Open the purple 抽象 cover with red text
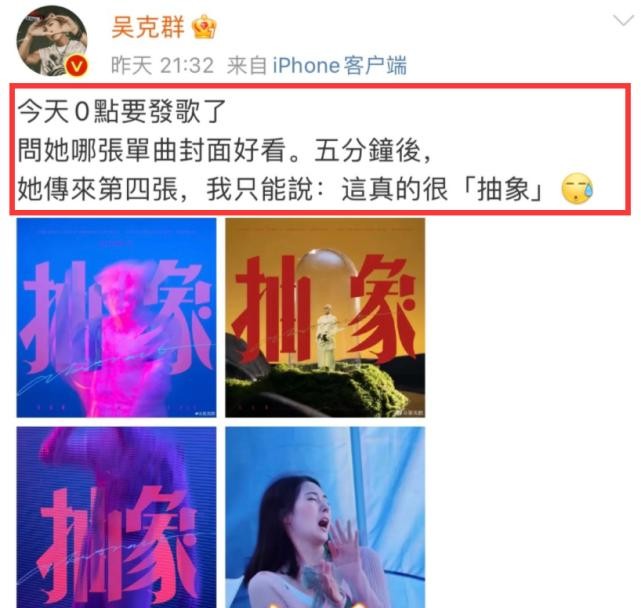 (116, 517)
